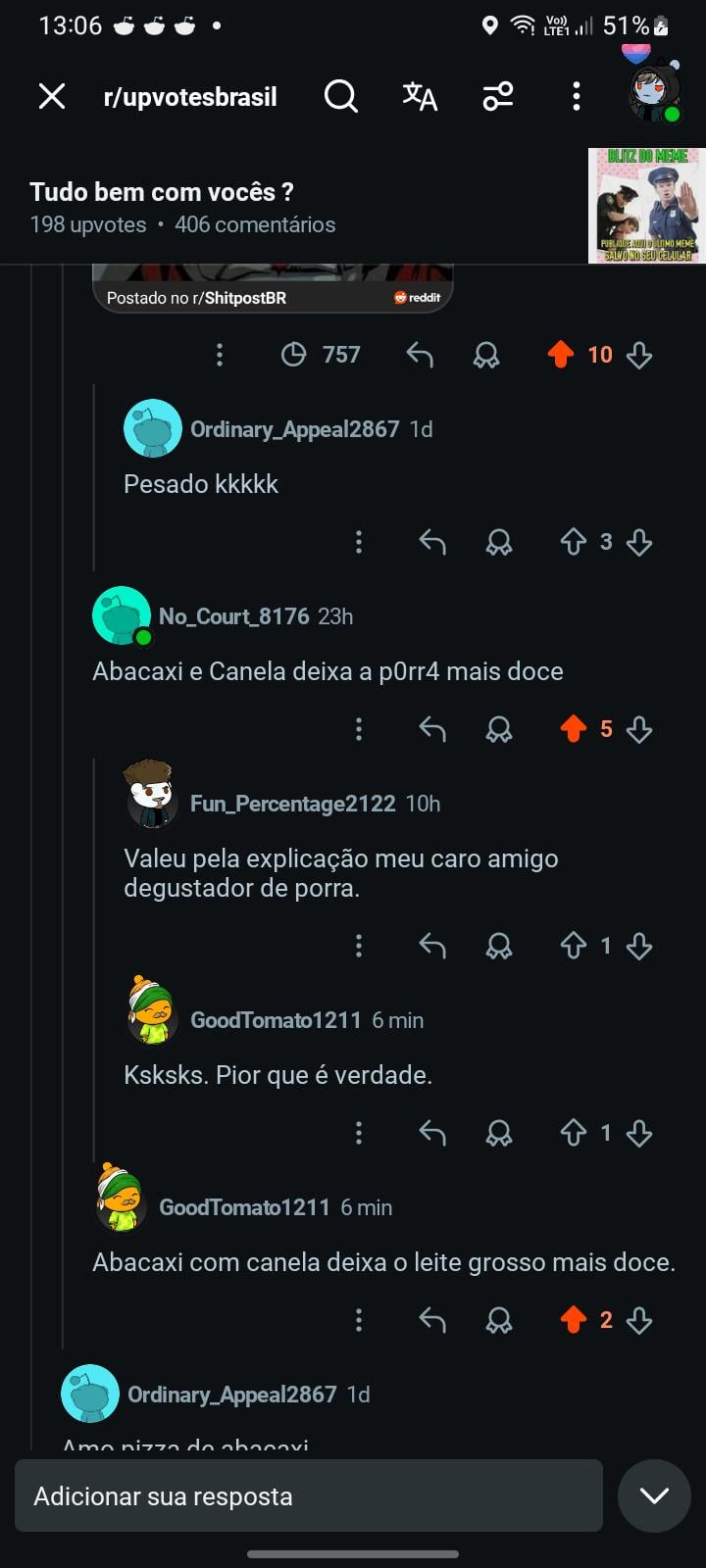Close the post with the X button

click(52, 96)
